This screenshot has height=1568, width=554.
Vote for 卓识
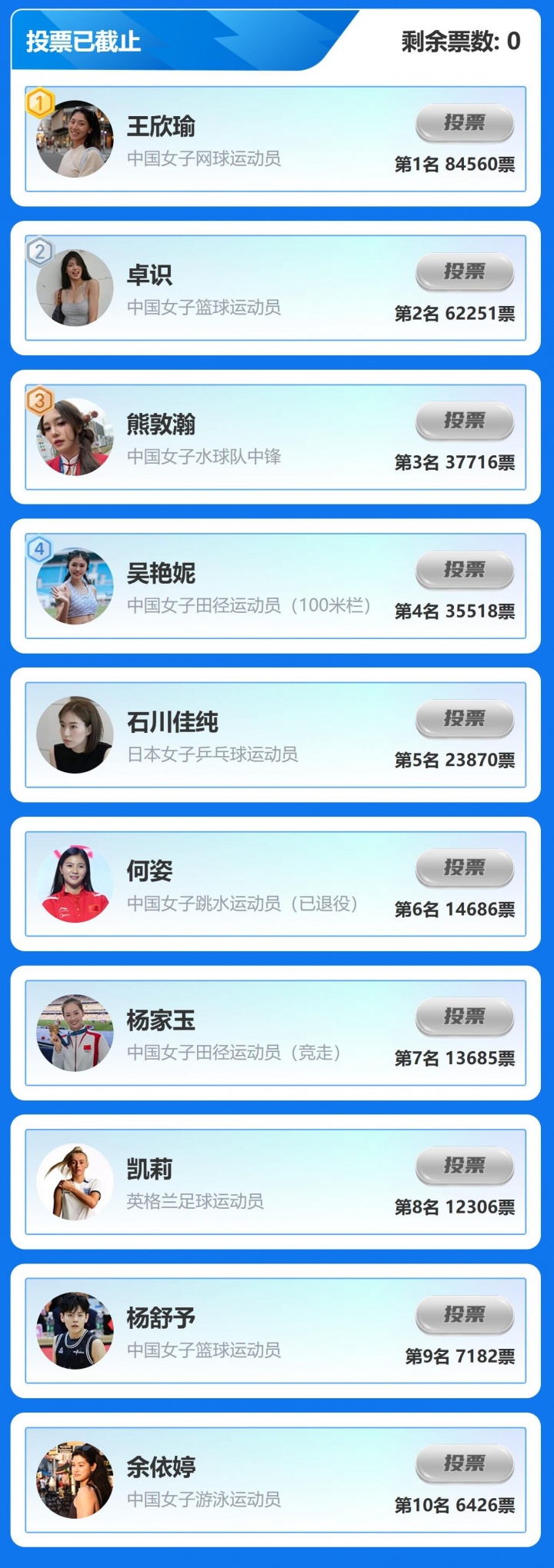(464, 272)
